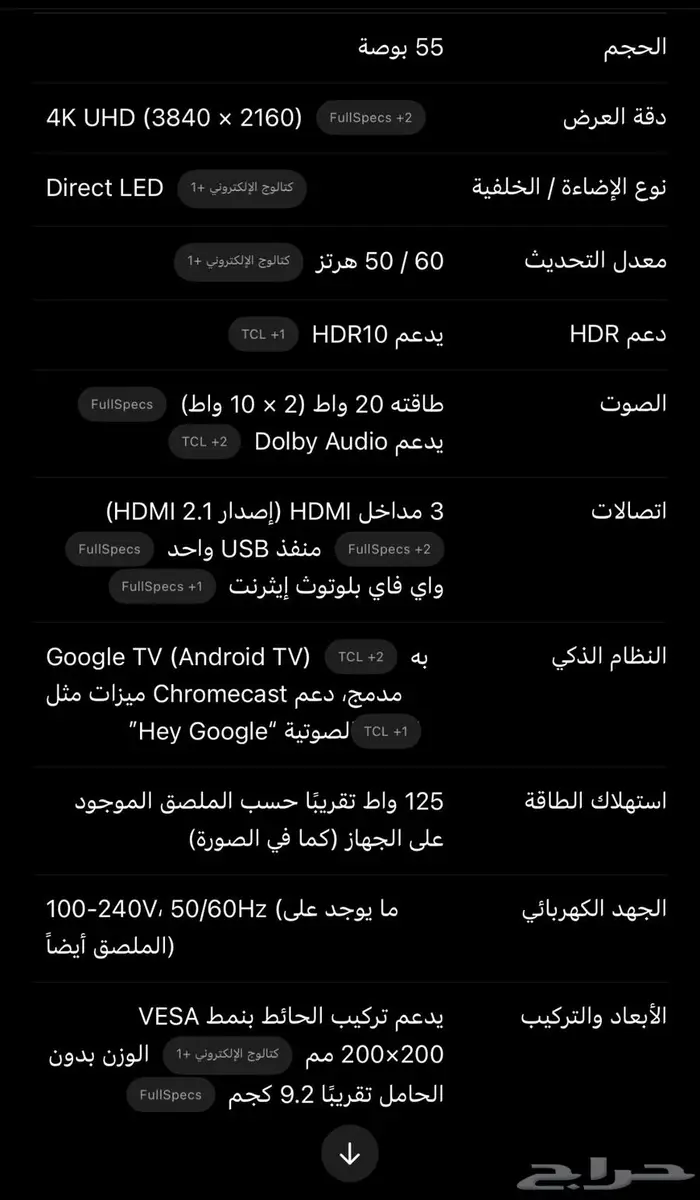Open the catalog source chip in refresh rate row
Viewport: 700px width, 1200px height.
pos(238,261)
